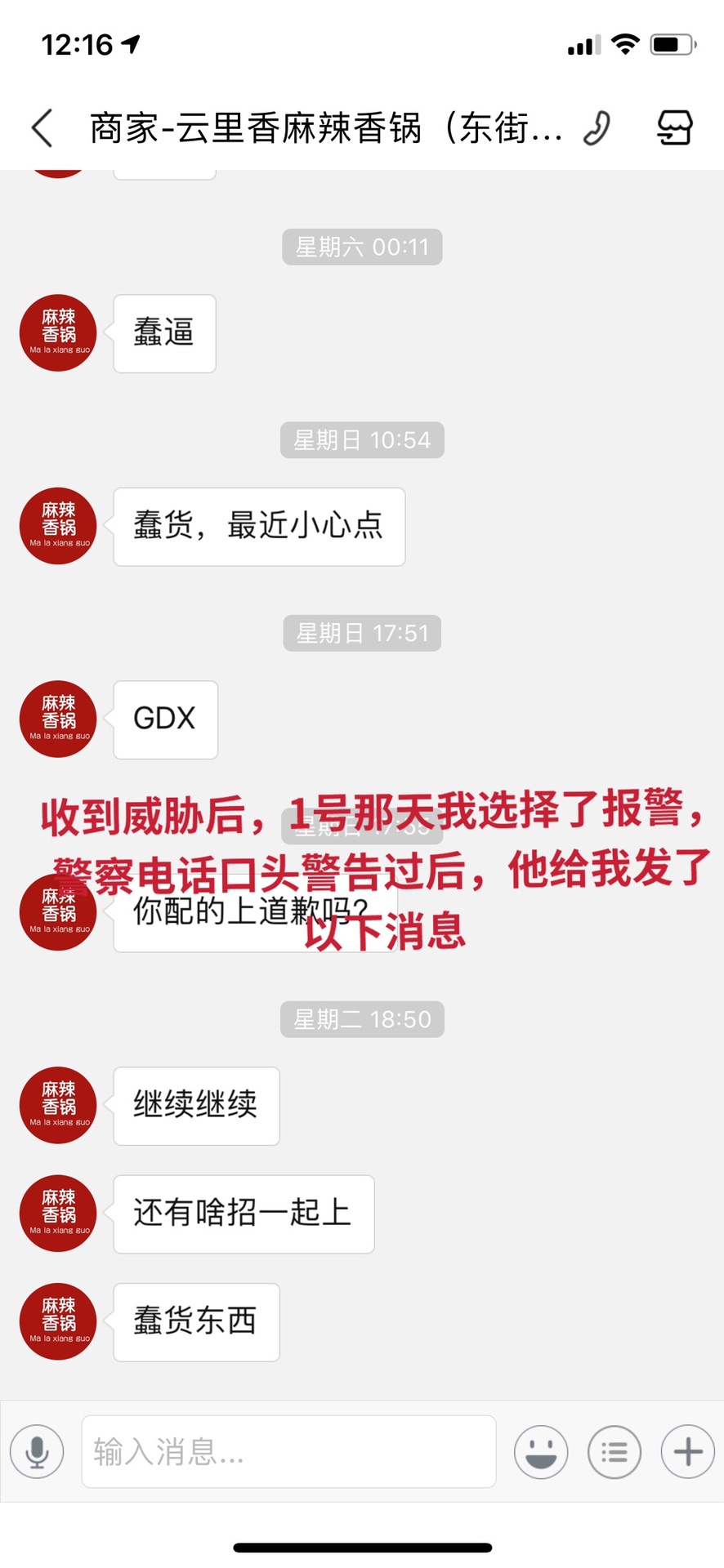Go back from the merchant chat

(42, 128)
